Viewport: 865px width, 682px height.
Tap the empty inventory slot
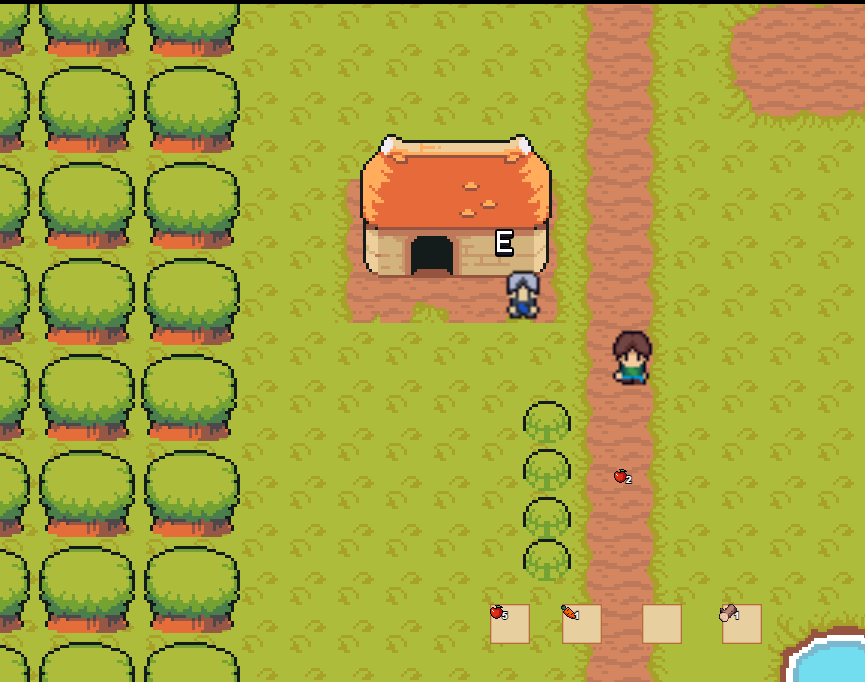[661, 623]
